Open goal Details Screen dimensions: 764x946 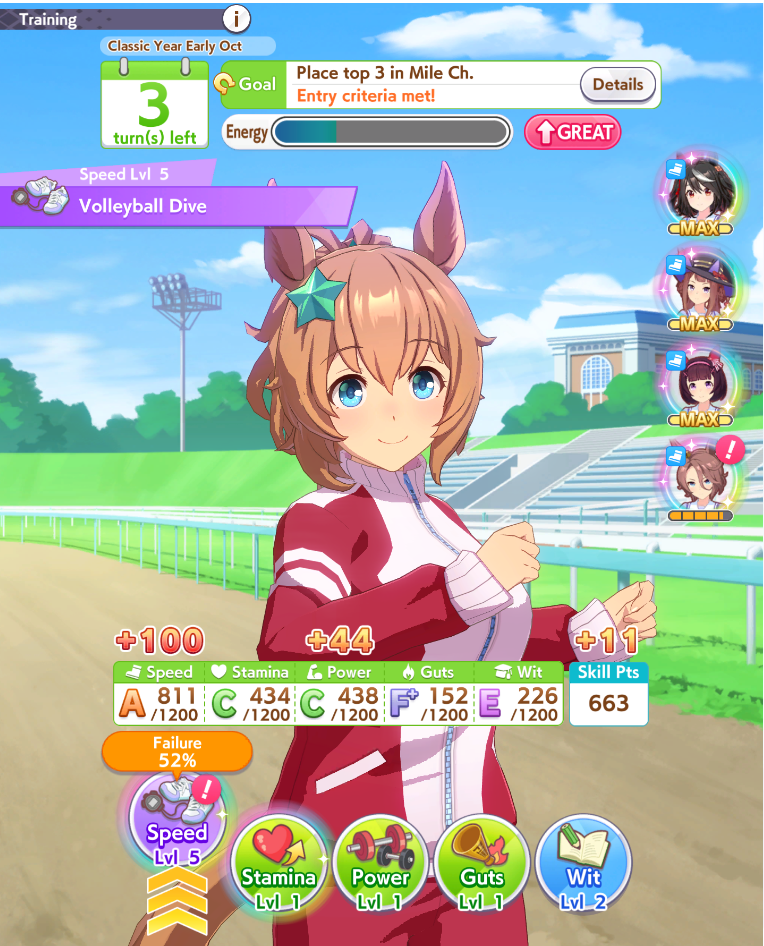[x=617, y=85]
